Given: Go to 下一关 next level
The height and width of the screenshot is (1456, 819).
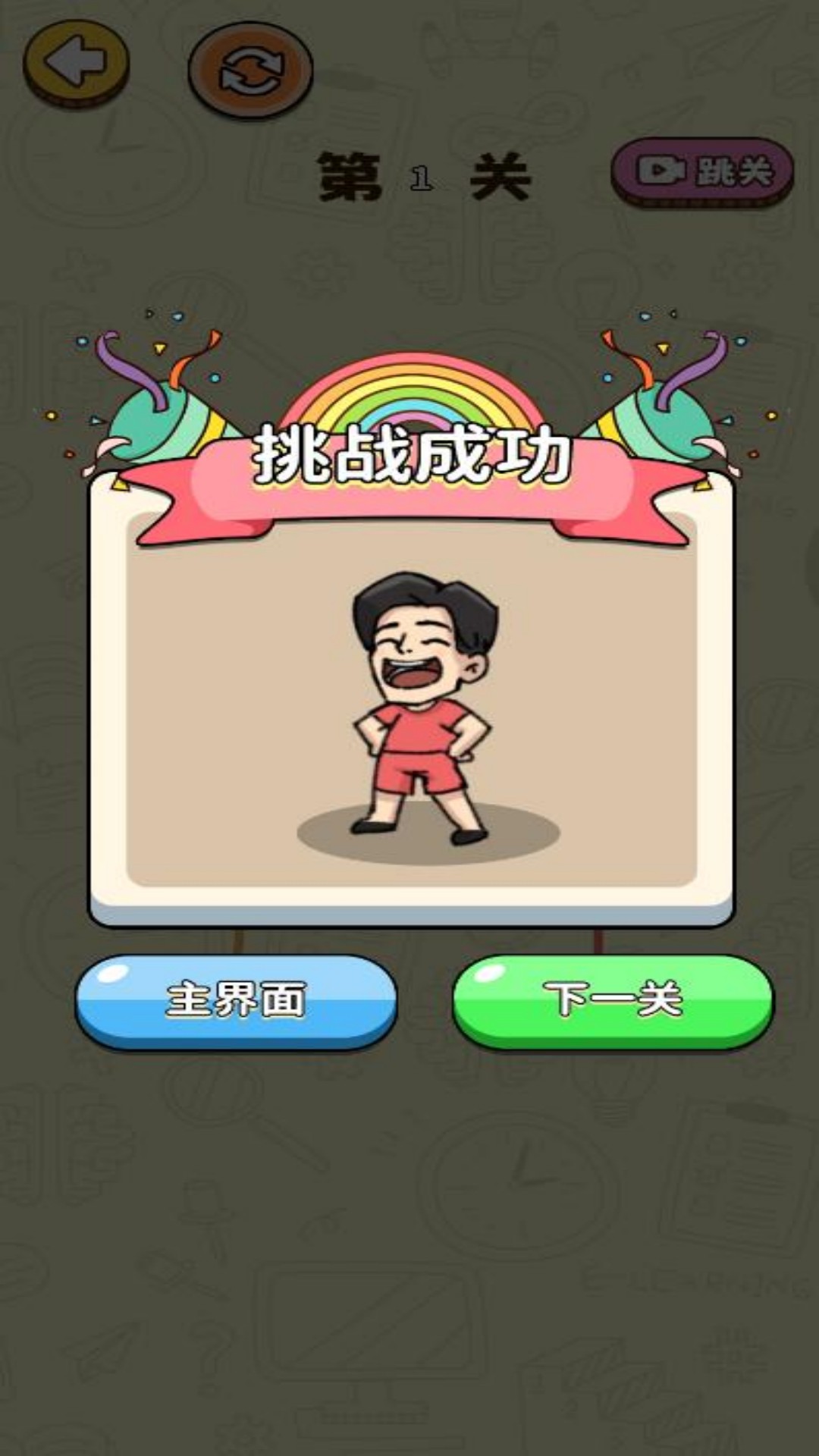Looking at the screenshot, I should click(613, 1000).
